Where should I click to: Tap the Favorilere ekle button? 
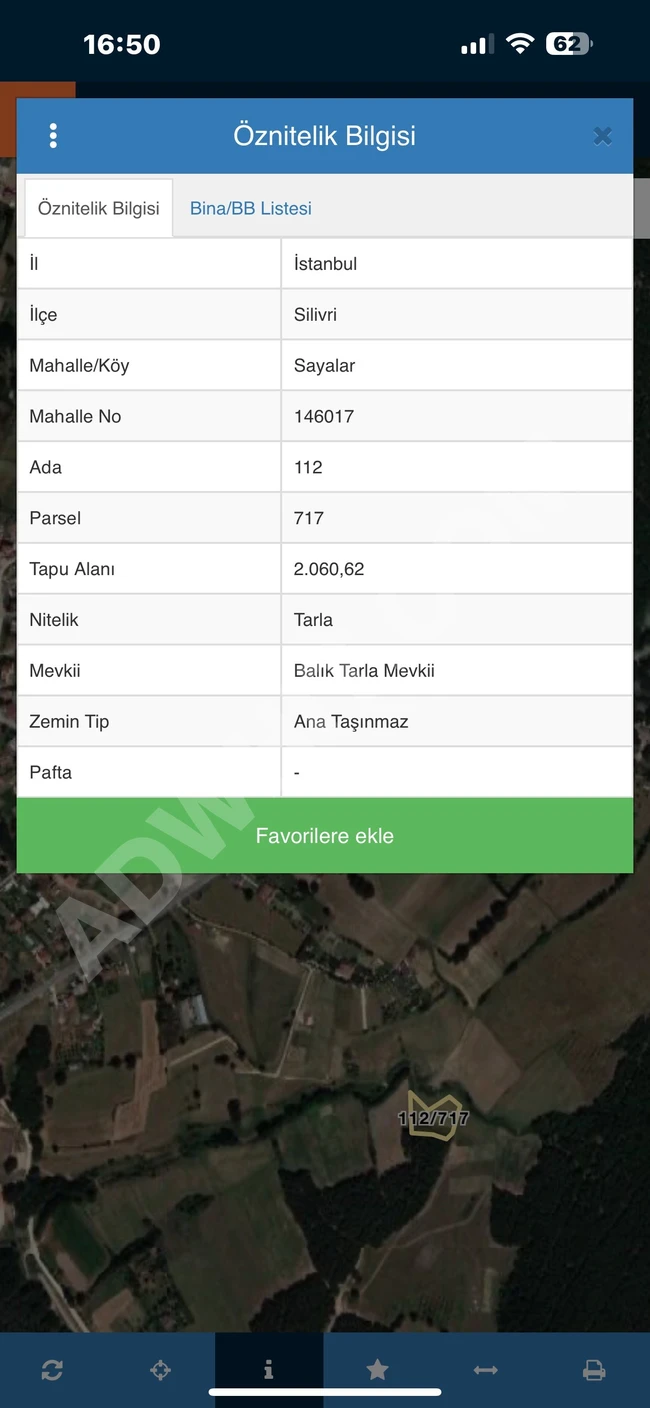[x=325, y=836]
